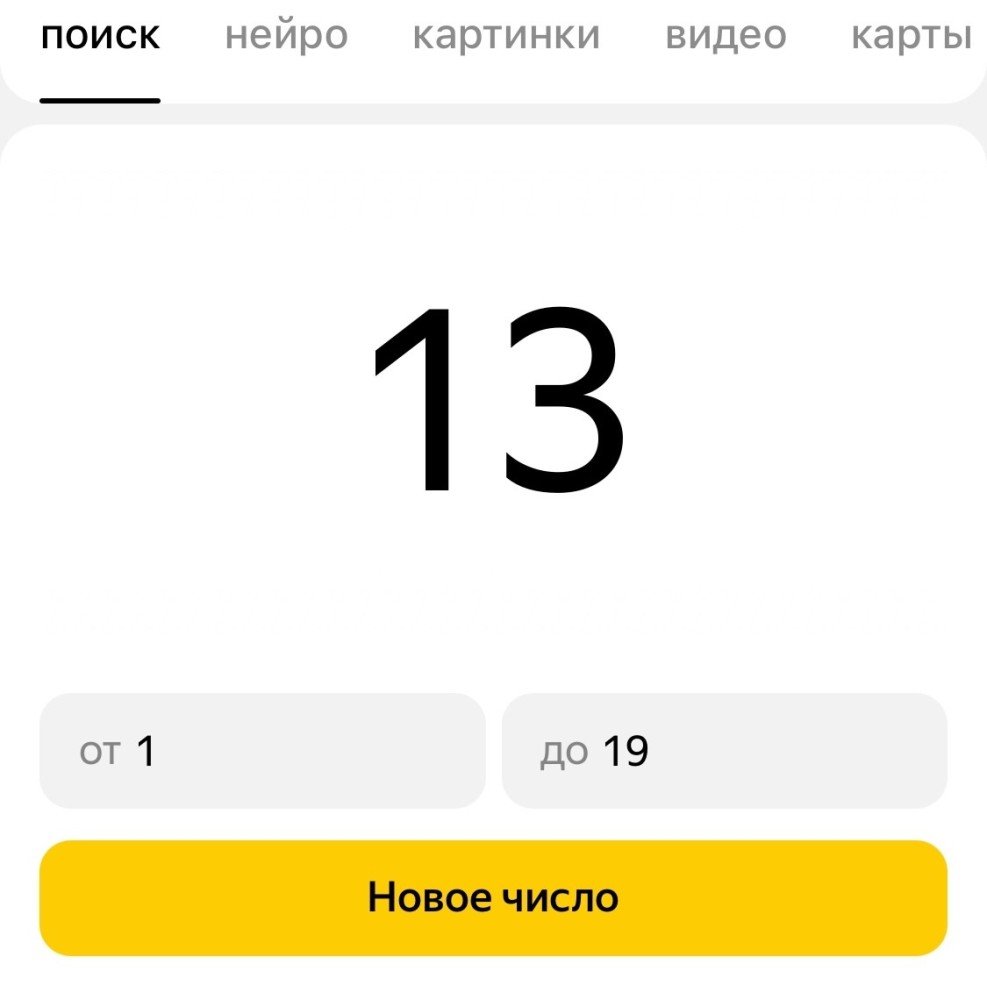Select the видео tab
Image resolution: width=987 pixels, height=1000 pixels.
725,37
